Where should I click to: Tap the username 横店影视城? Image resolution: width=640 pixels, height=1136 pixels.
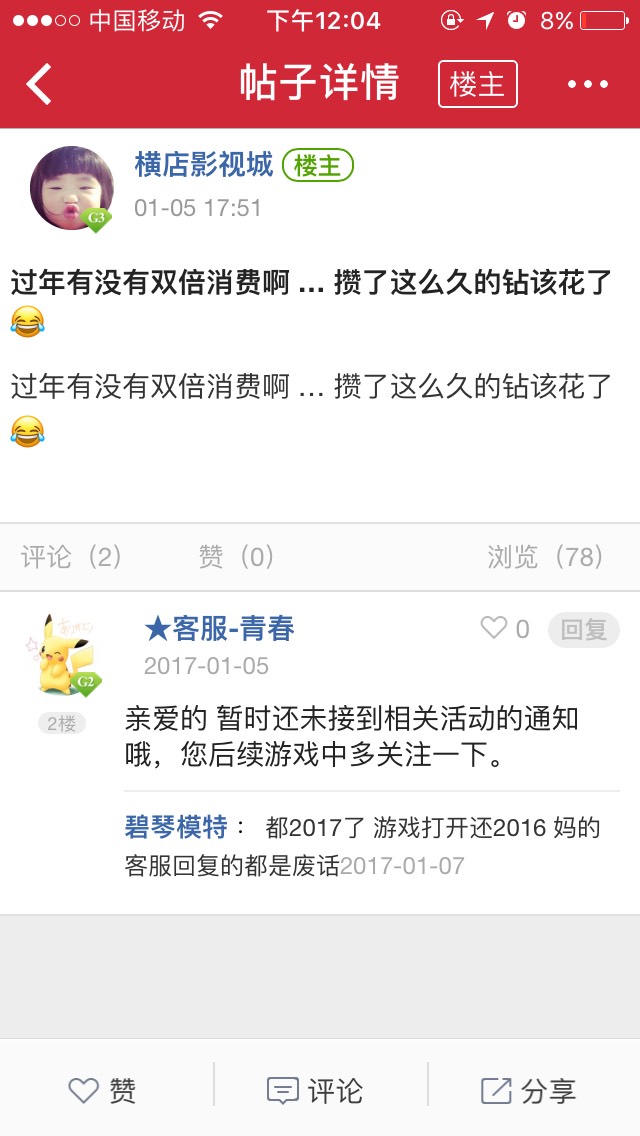click(204, 165)
